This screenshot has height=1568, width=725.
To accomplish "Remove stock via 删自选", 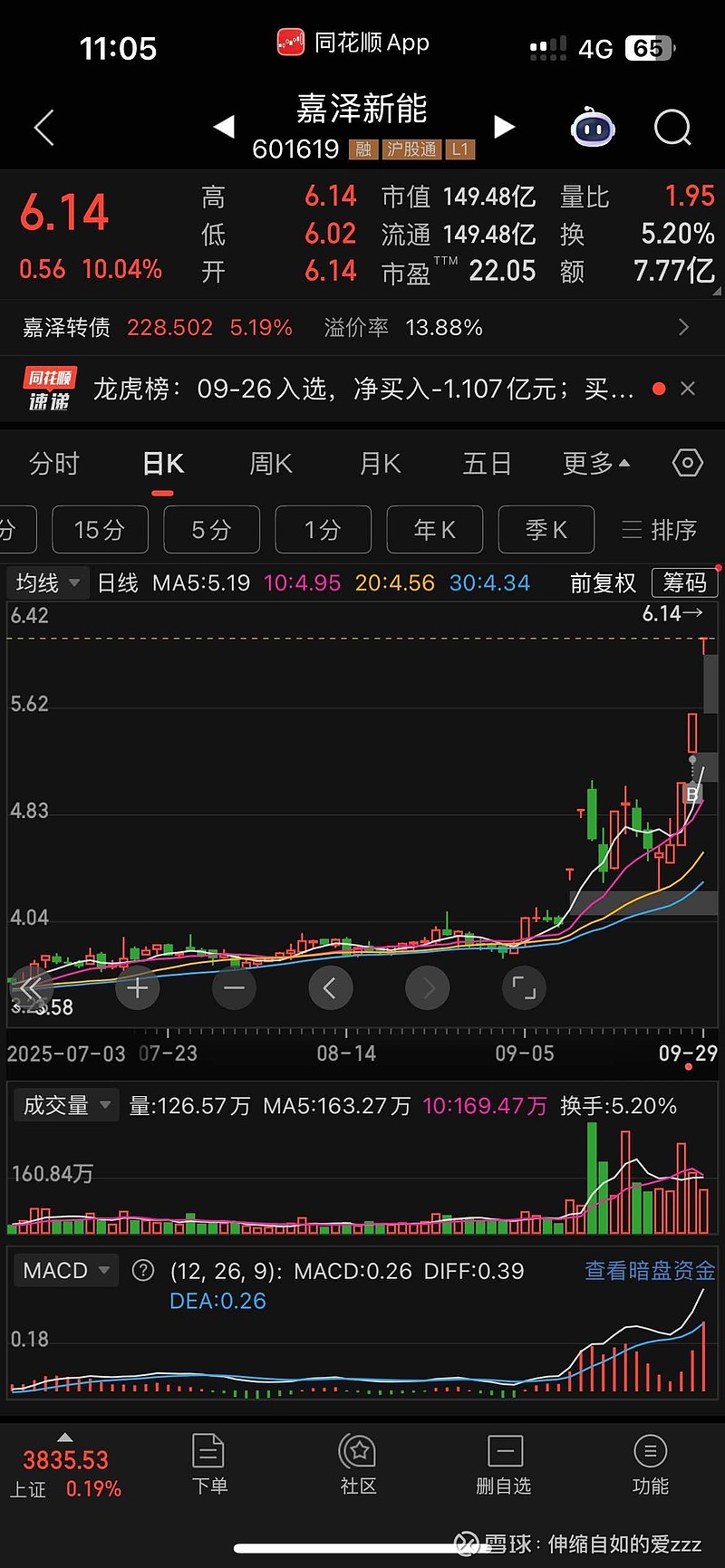I will 504,1463.
